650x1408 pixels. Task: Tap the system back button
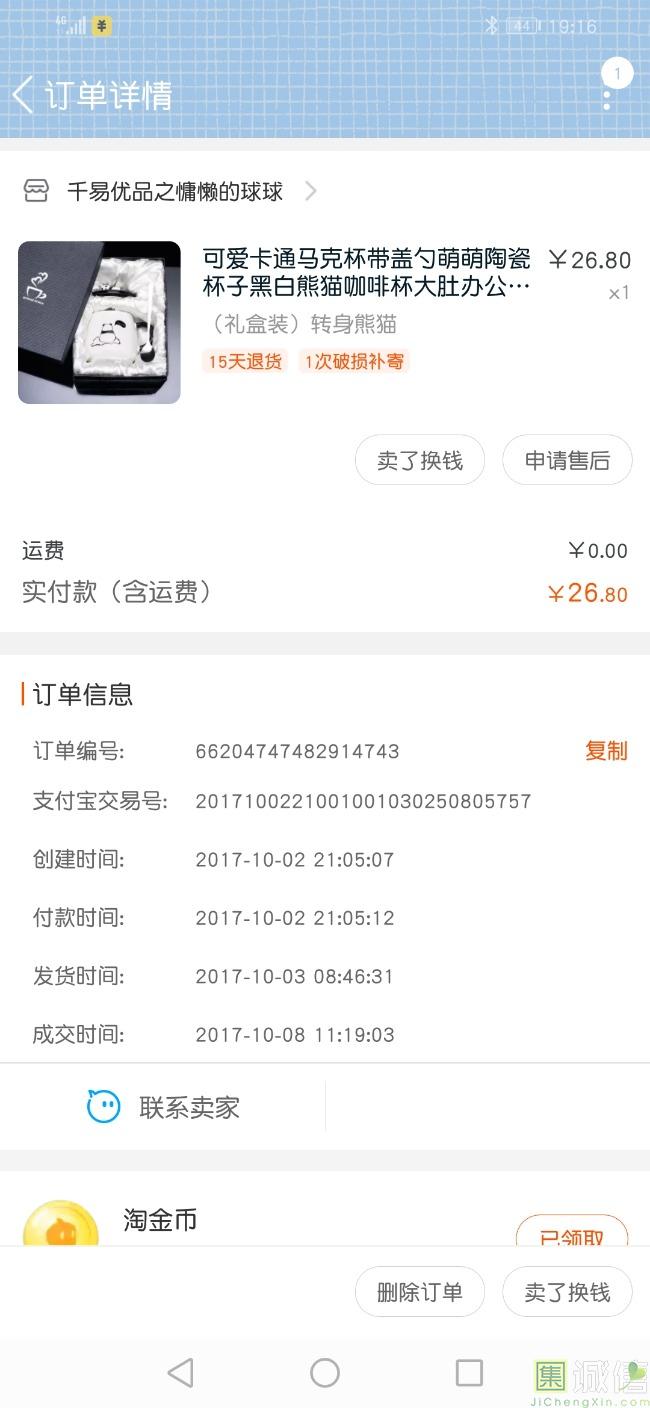[x=181, y=1373]
